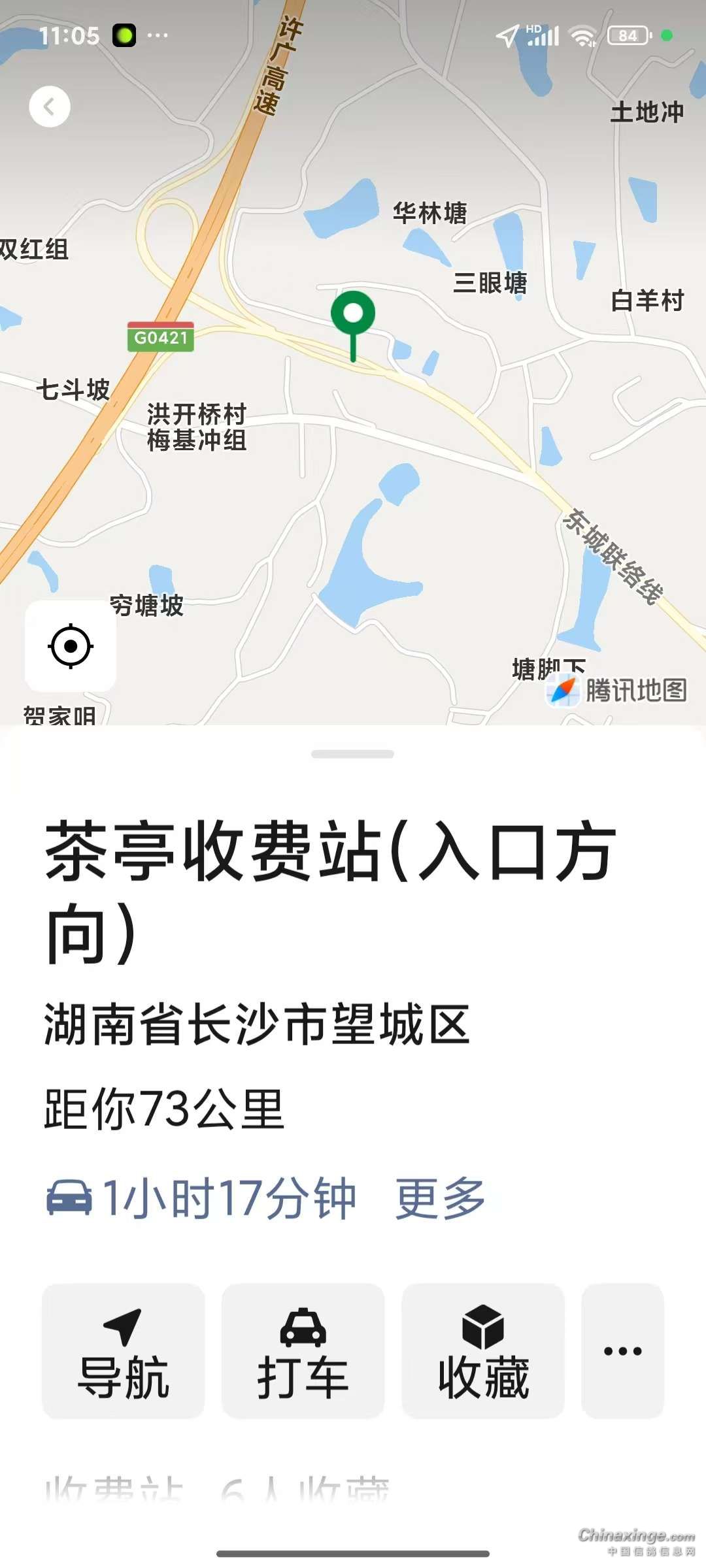The width and height of the screenshot is (706, 1568).
Task: Save this place with the 收藏 button
Action: (483, 1351)
